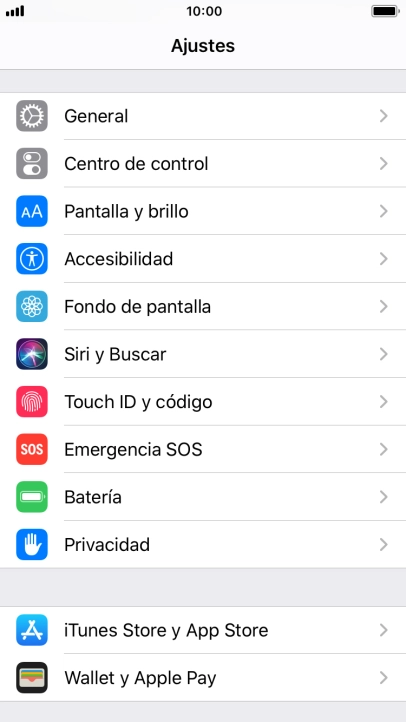The width and height of the screenshot is (406, 722).
Task: Go to Pantalla y brillo
Action: pyautogui.click(x=203, y=211)
